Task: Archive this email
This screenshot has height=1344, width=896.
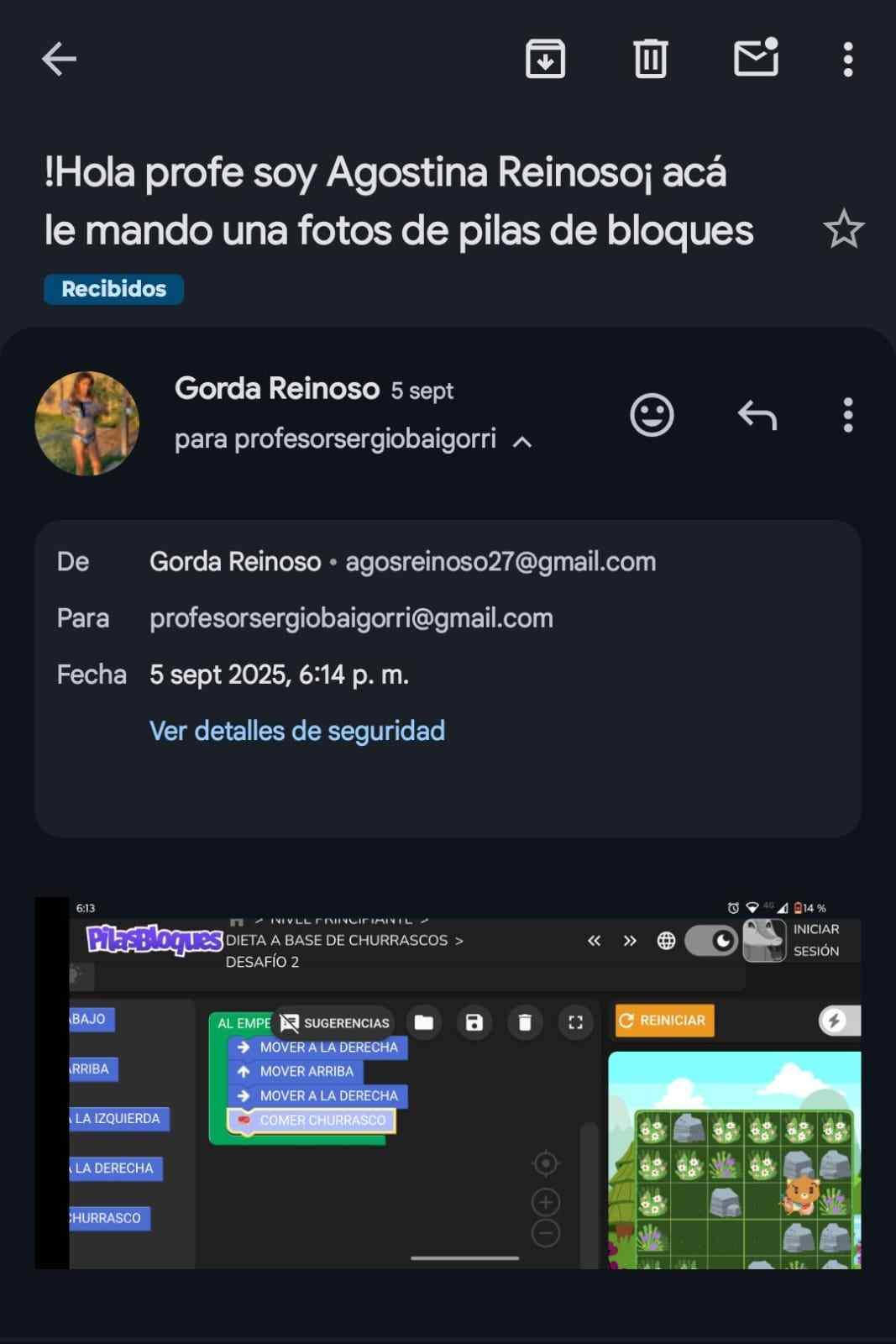Action: tap(545, 59)
